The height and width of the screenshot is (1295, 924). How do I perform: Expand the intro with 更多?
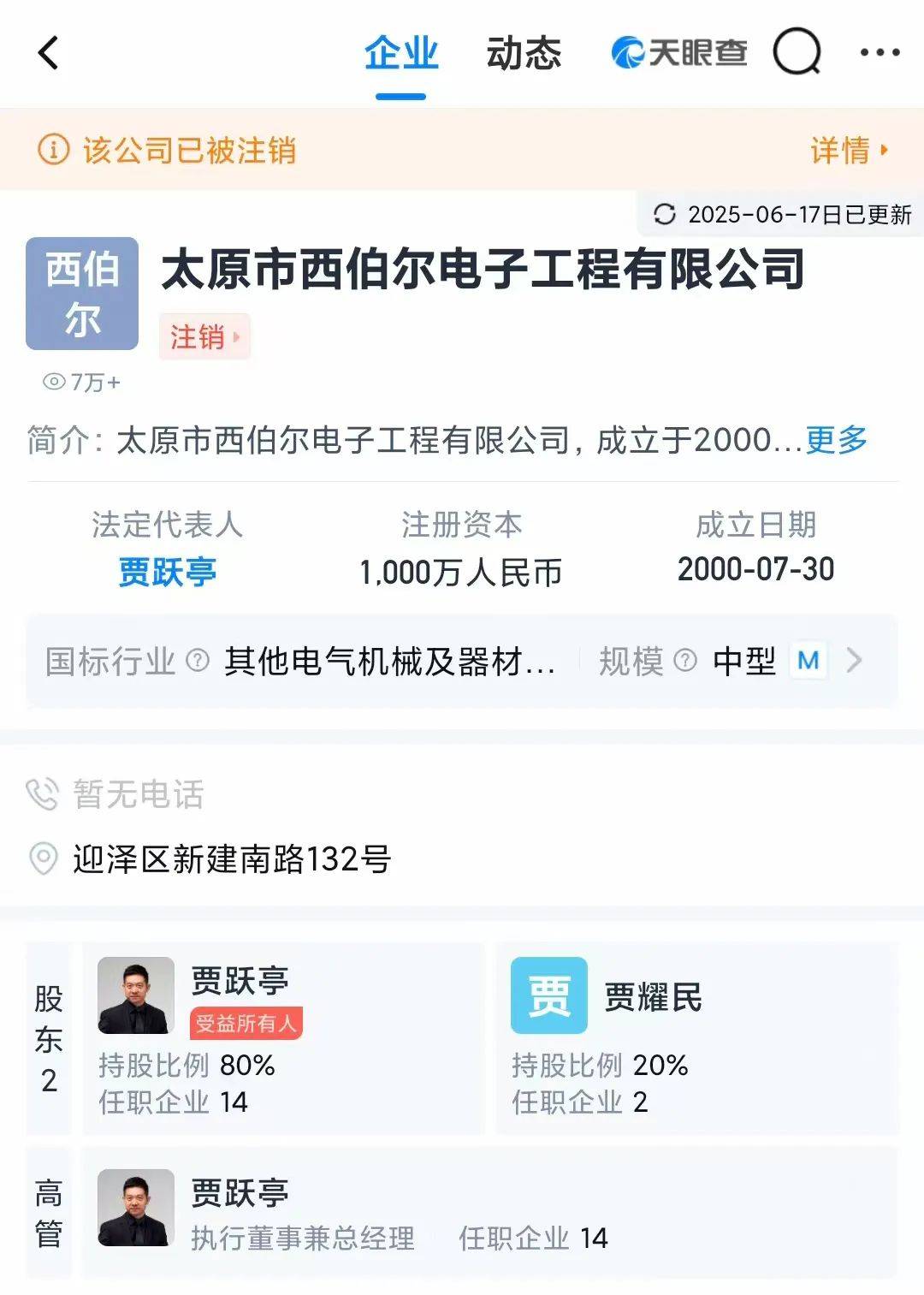836,440
